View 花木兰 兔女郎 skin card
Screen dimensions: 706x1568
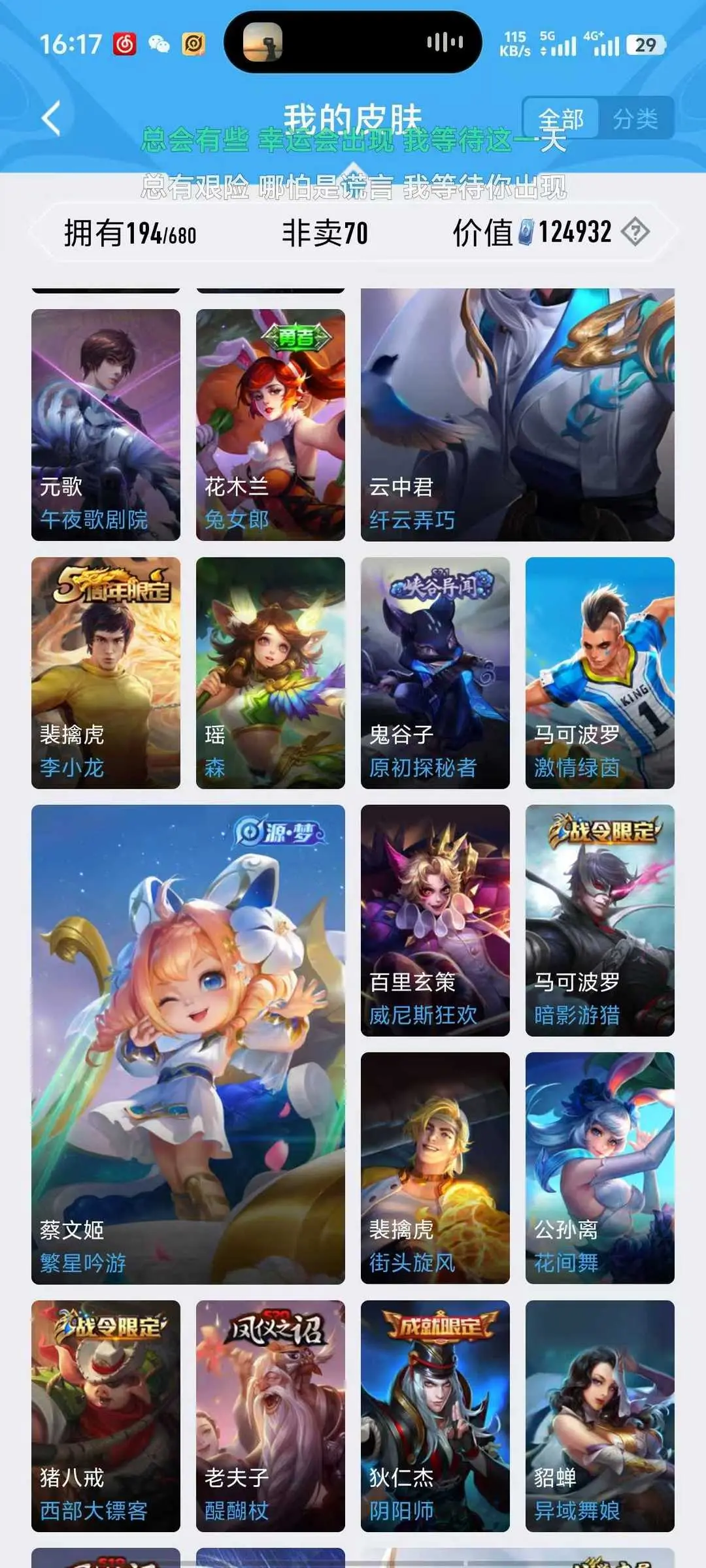pos(271,425)
